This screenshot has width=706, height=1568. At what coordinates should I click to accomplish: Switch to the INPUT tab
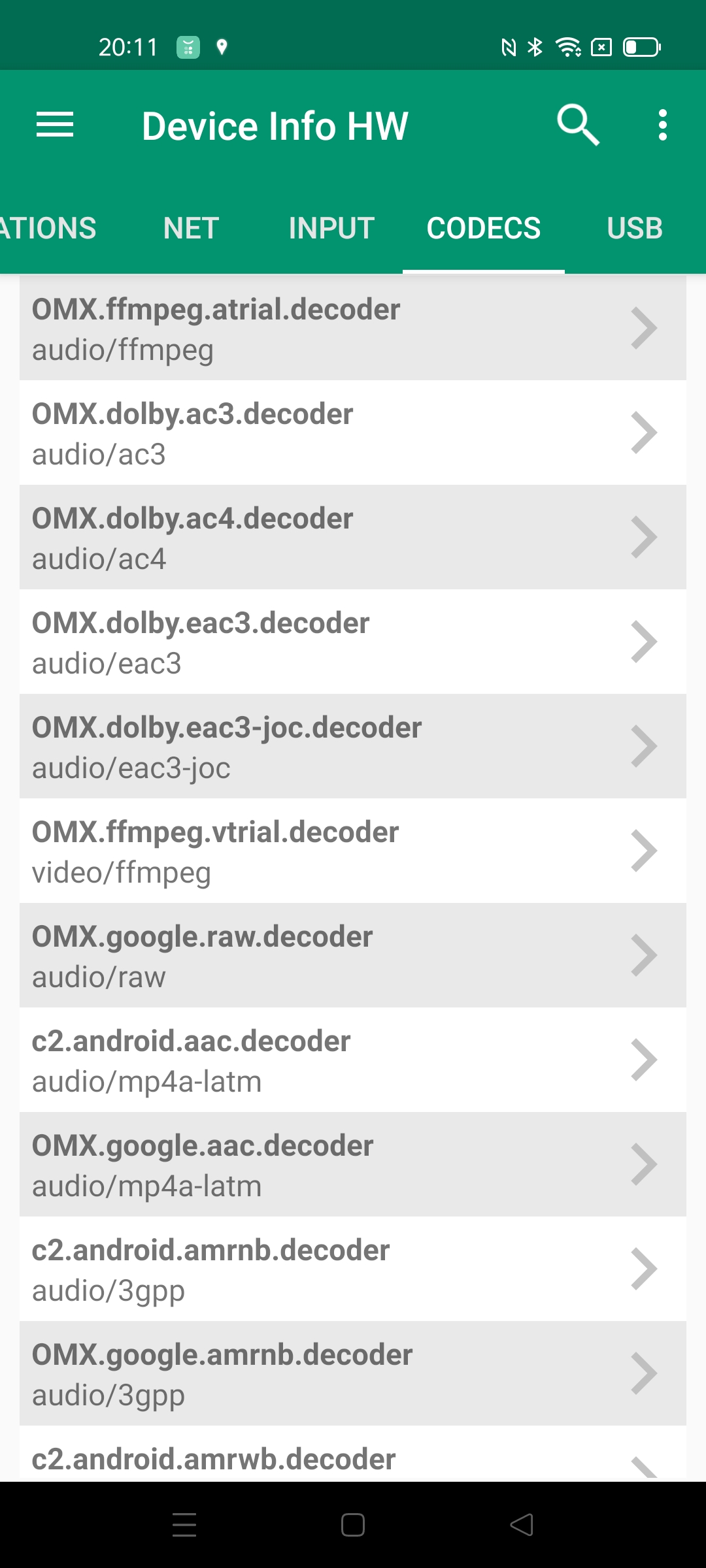coord(331,229)
